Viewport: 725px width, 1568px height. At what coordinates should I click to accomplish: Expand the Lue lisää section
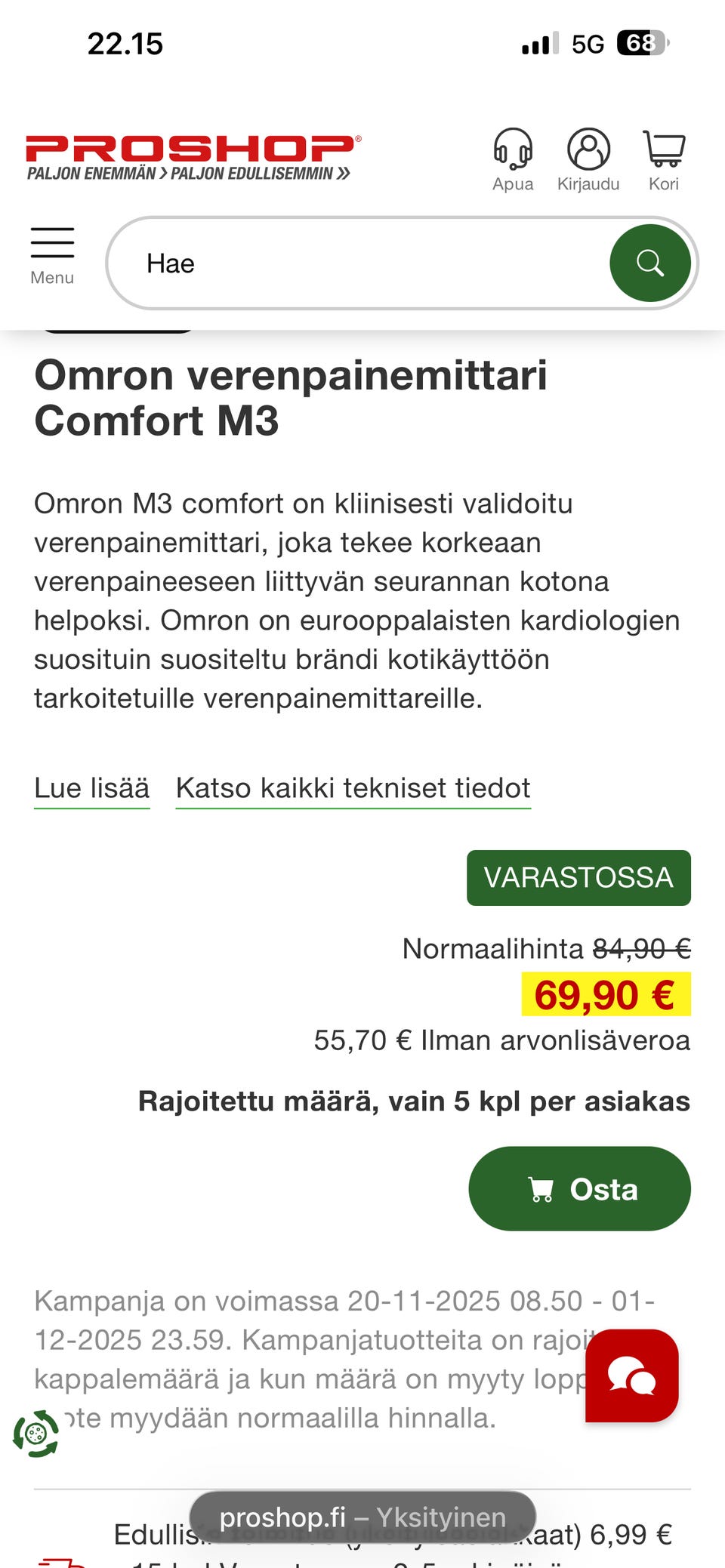tap(91, 787)
